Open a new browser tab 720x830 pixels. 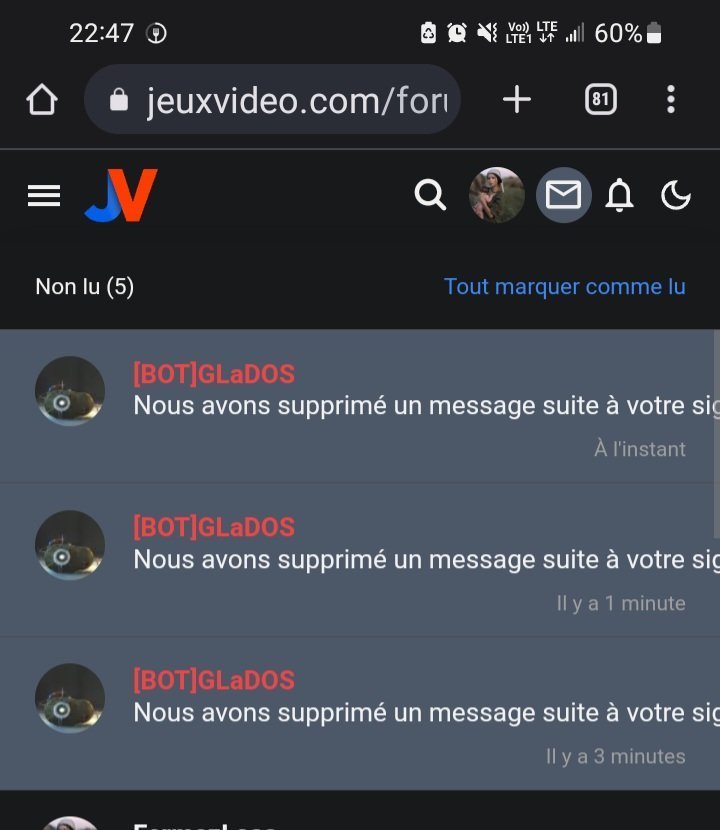coord(516,100)
